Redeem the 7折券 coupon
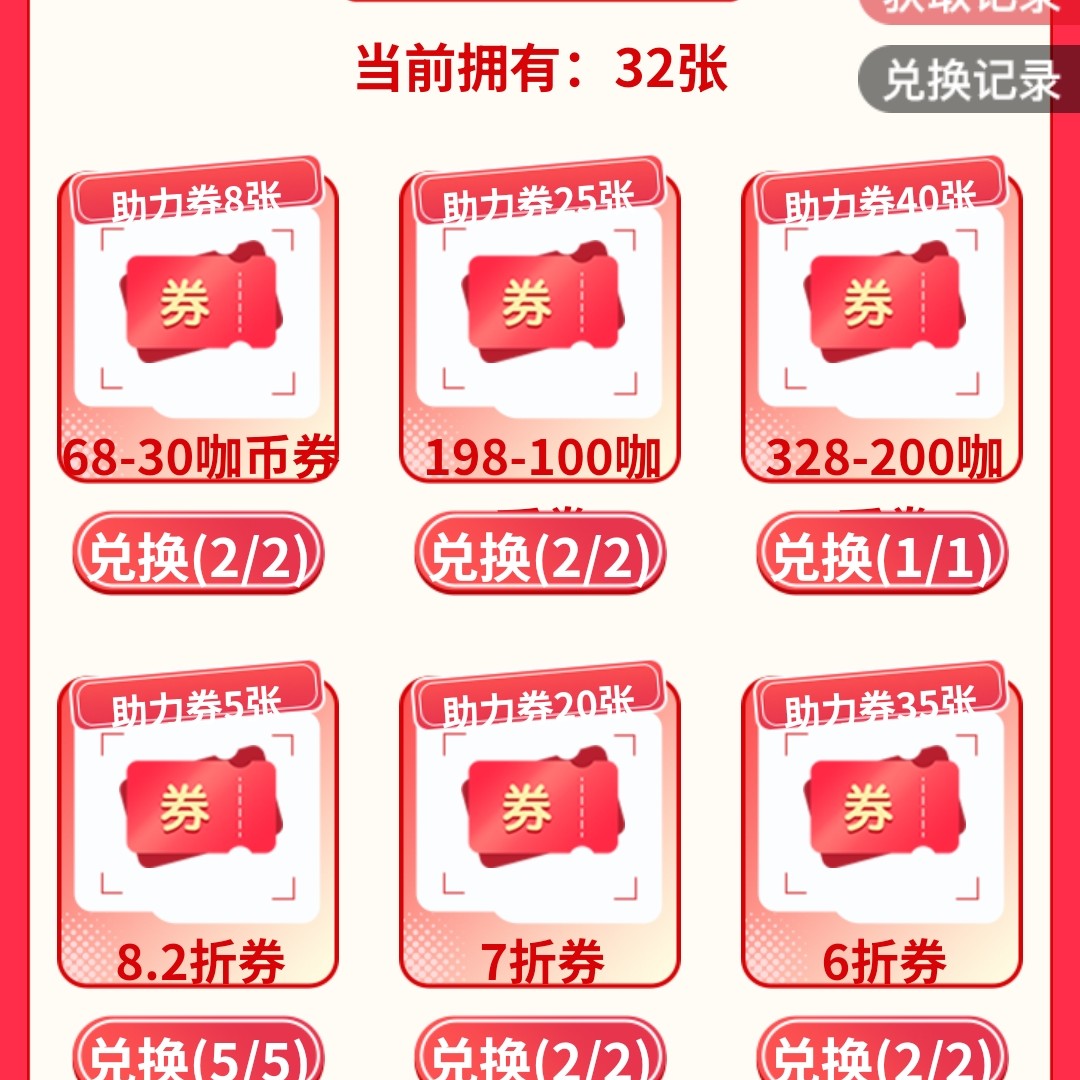Viewport: 1080px width, 1080px height. click(540, 1055)
